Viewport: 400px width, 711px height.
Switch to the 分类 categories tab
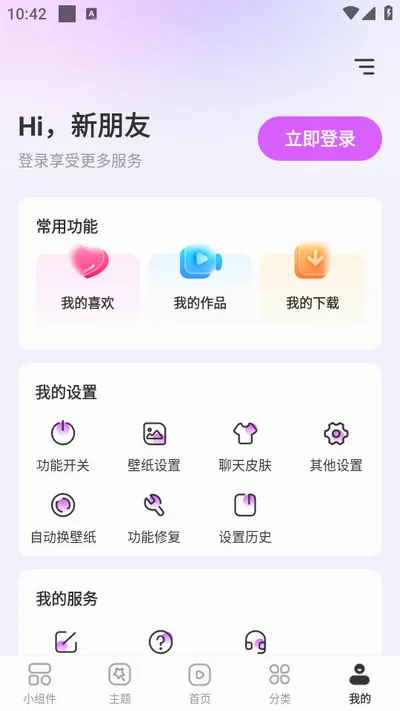point(280,683)
